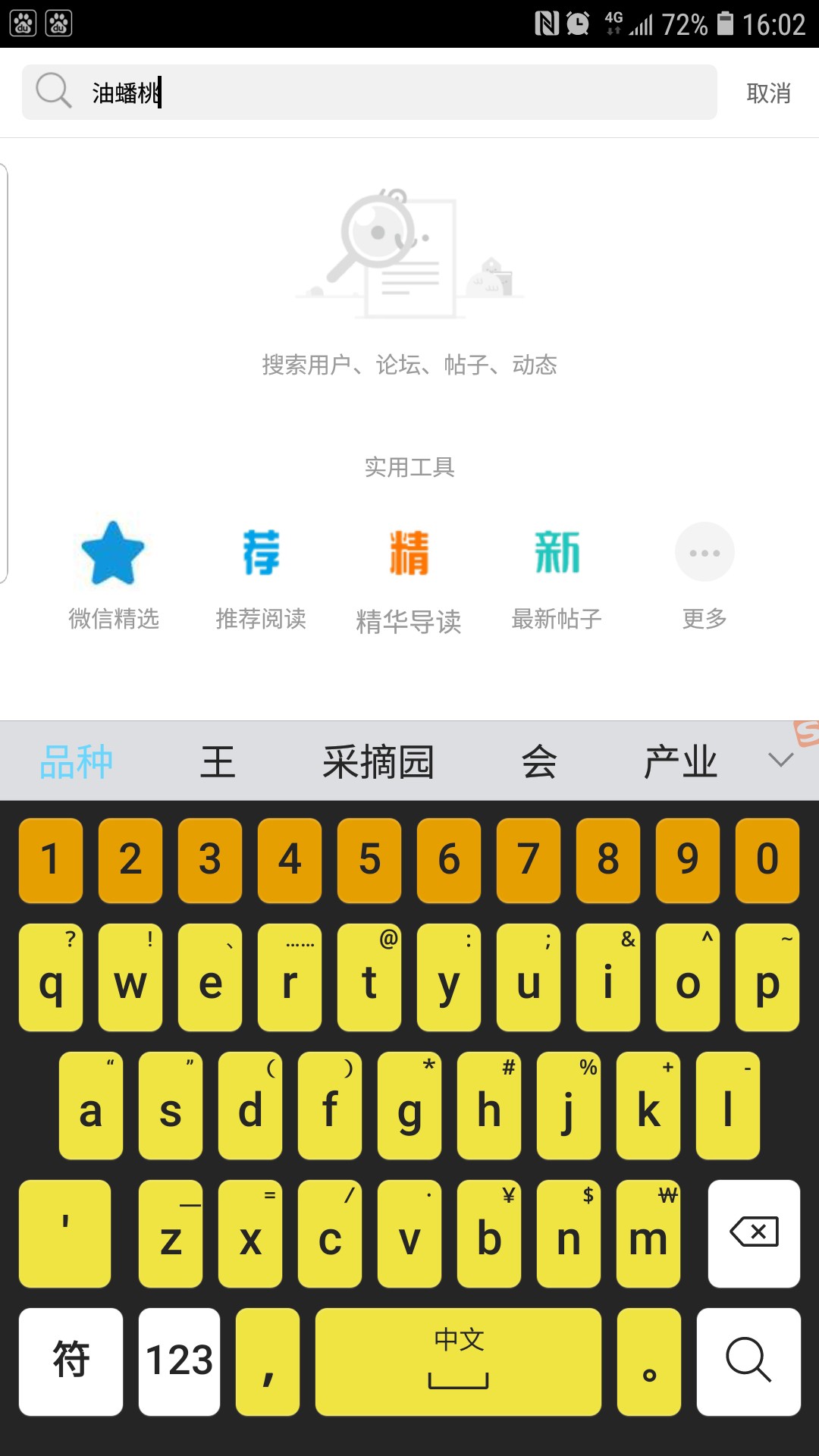
Task: Tap the keyboard backspace key
Action: pyautogui.click(x=754, y=1233)
